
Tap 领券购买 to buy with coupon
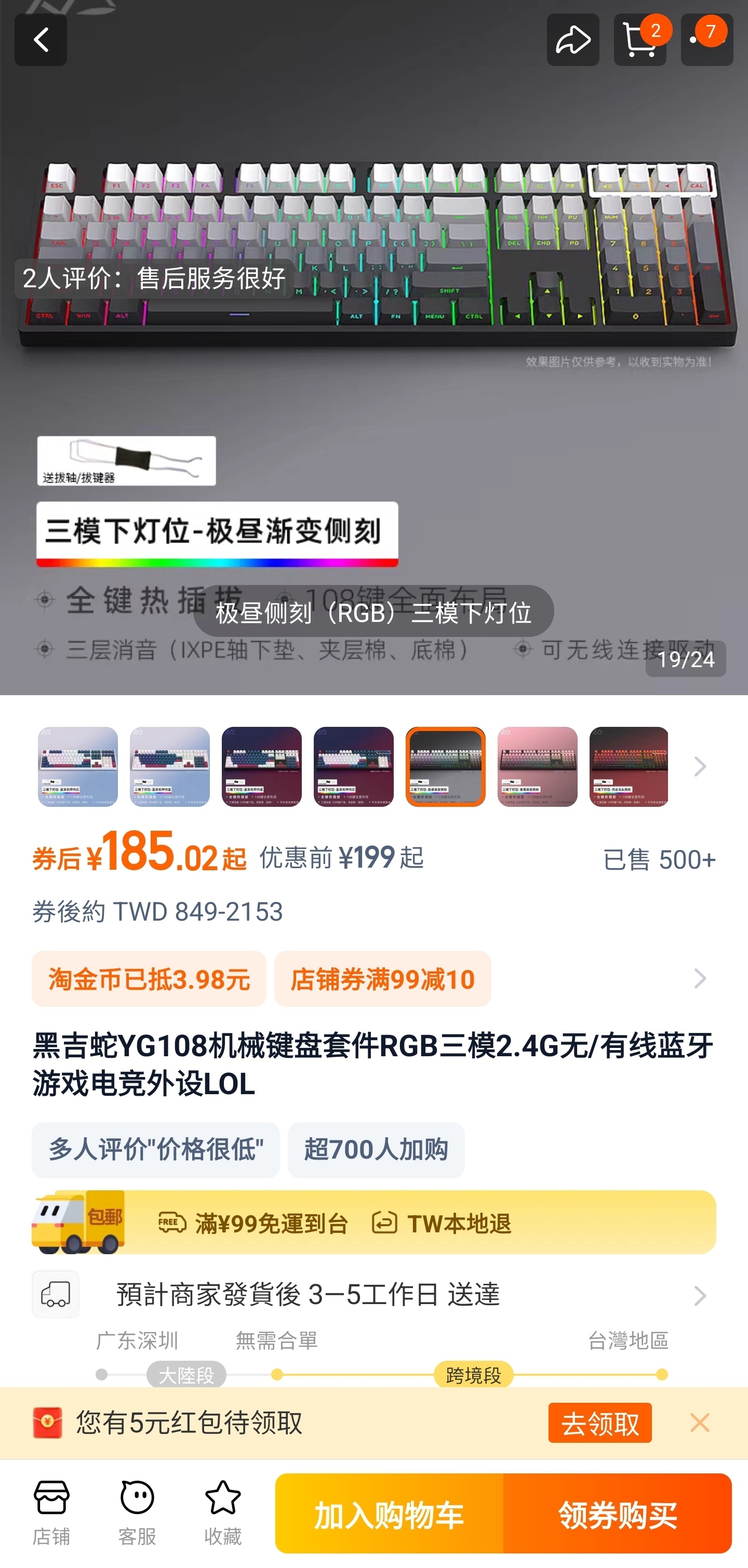(x=617, y=1513)
